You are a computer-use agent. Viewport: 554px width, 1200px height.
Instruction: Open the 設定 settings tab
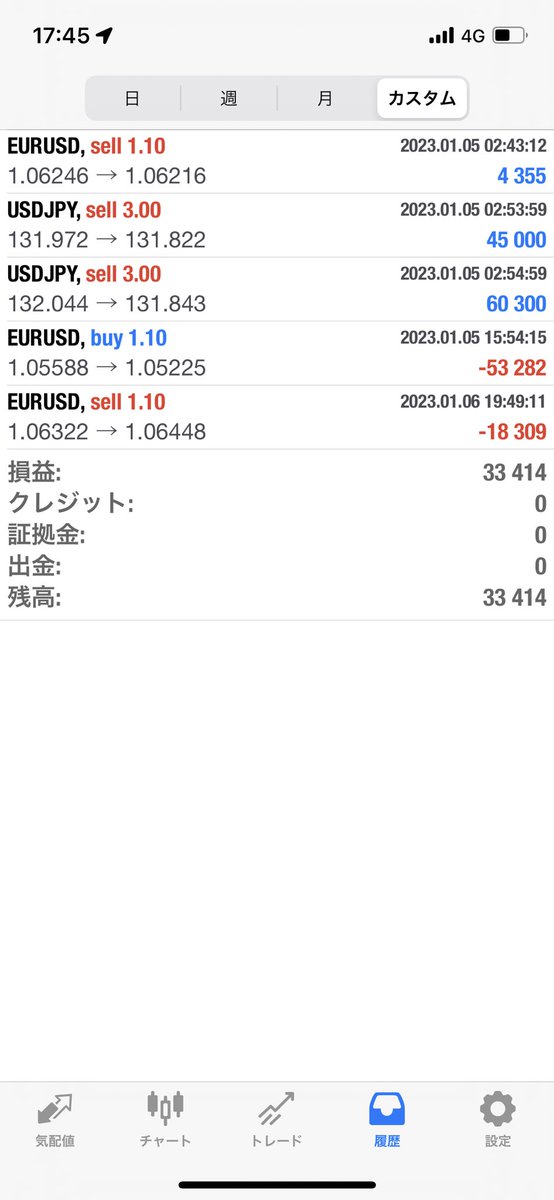pyautogui.click(x=497, y=1119)
